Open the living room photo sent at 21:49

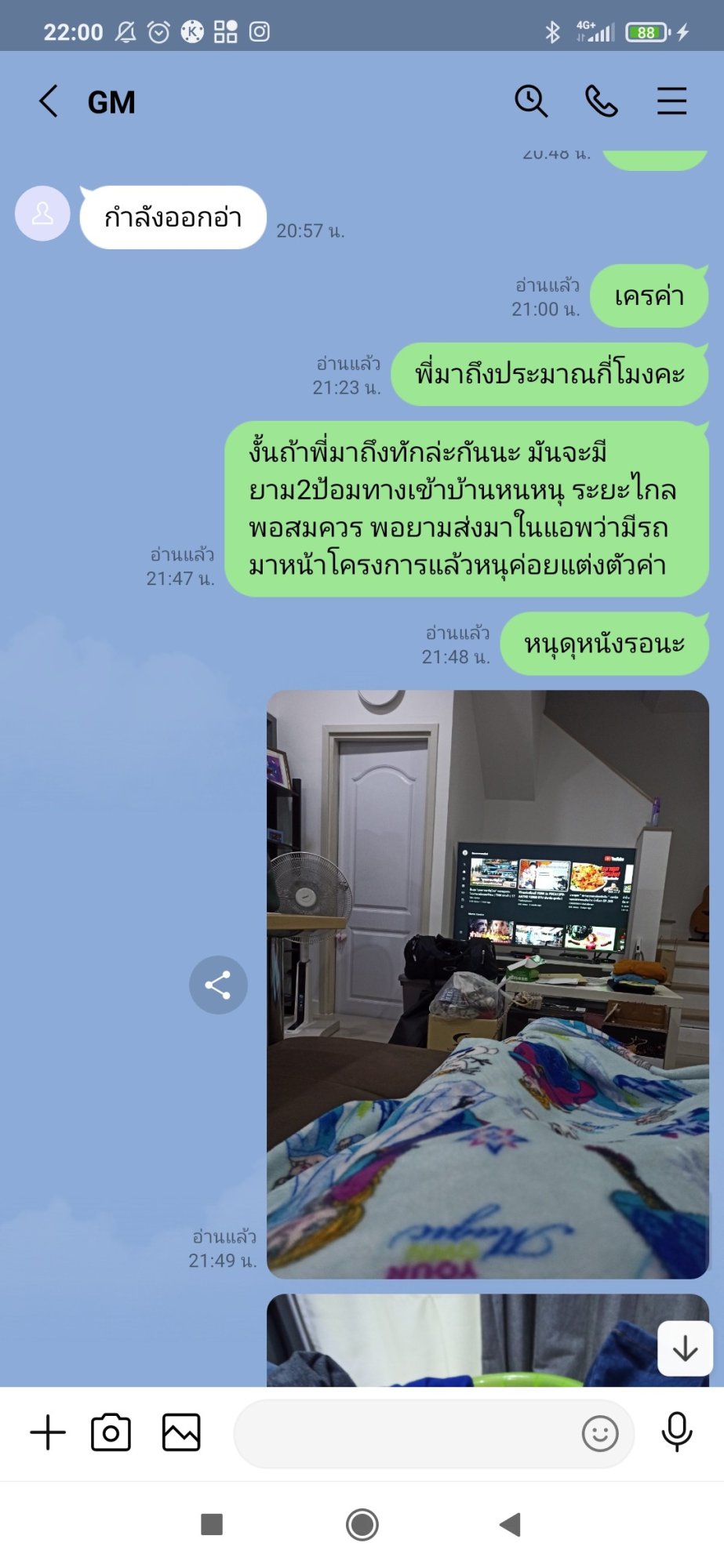[488, 985]
